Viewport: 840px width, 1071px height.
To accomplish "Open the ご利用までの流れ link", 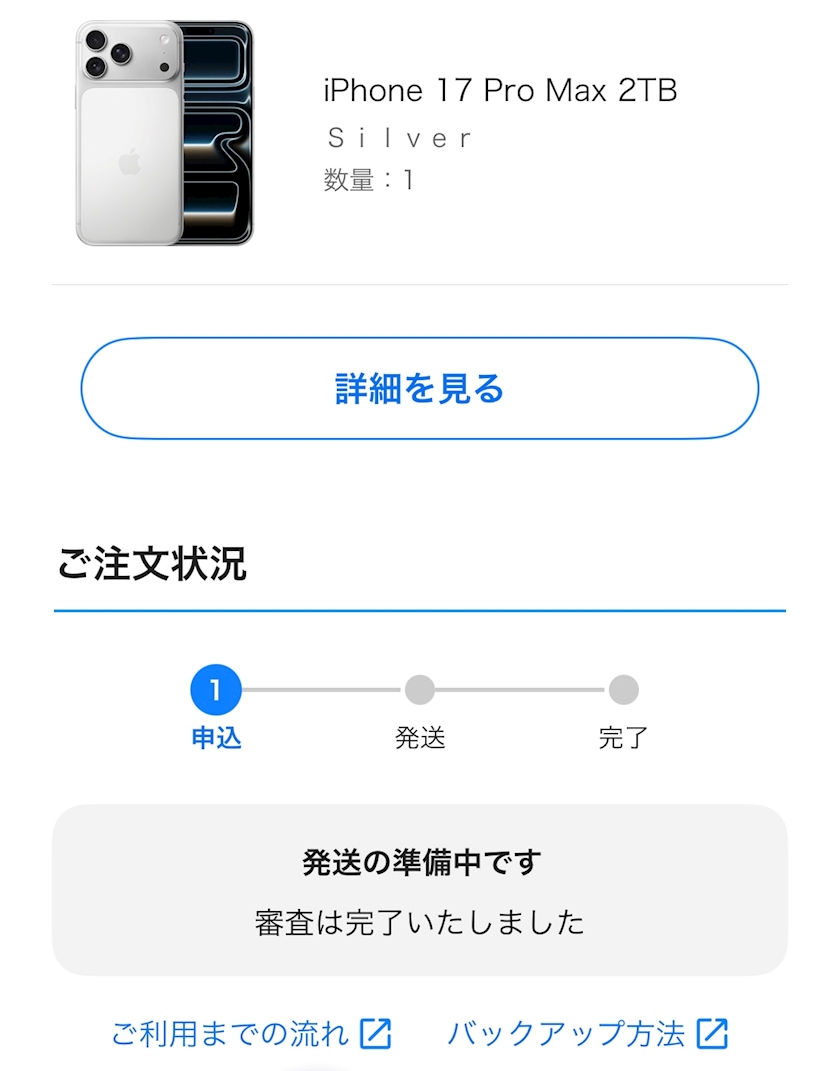I will coord(251,1033).
